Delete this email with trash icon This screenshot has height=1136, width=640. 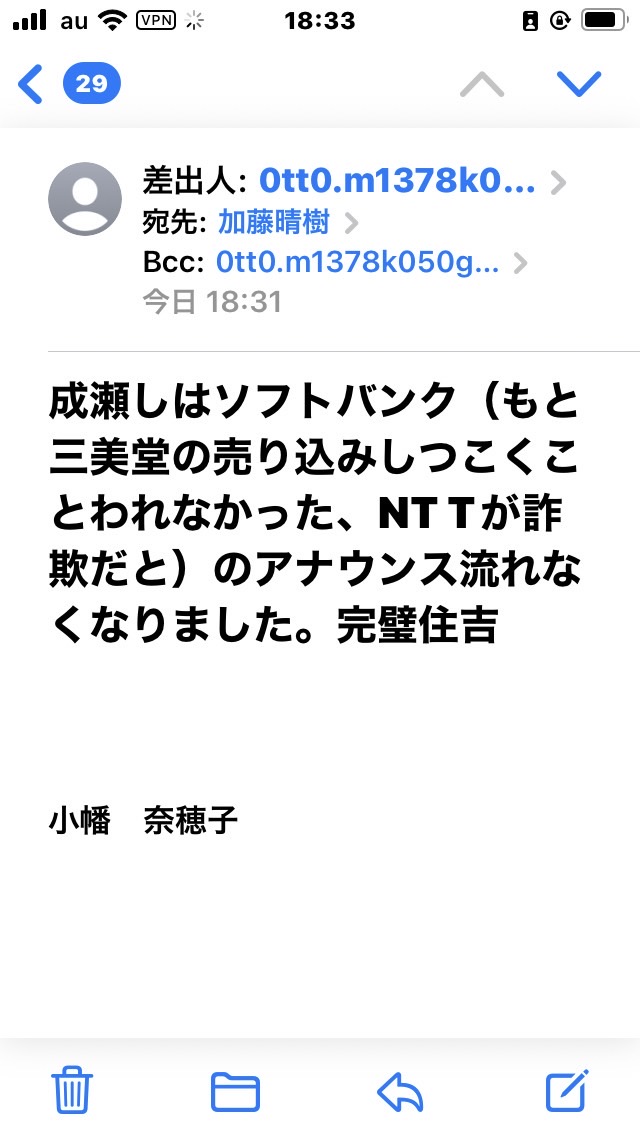pos(72,1090)
